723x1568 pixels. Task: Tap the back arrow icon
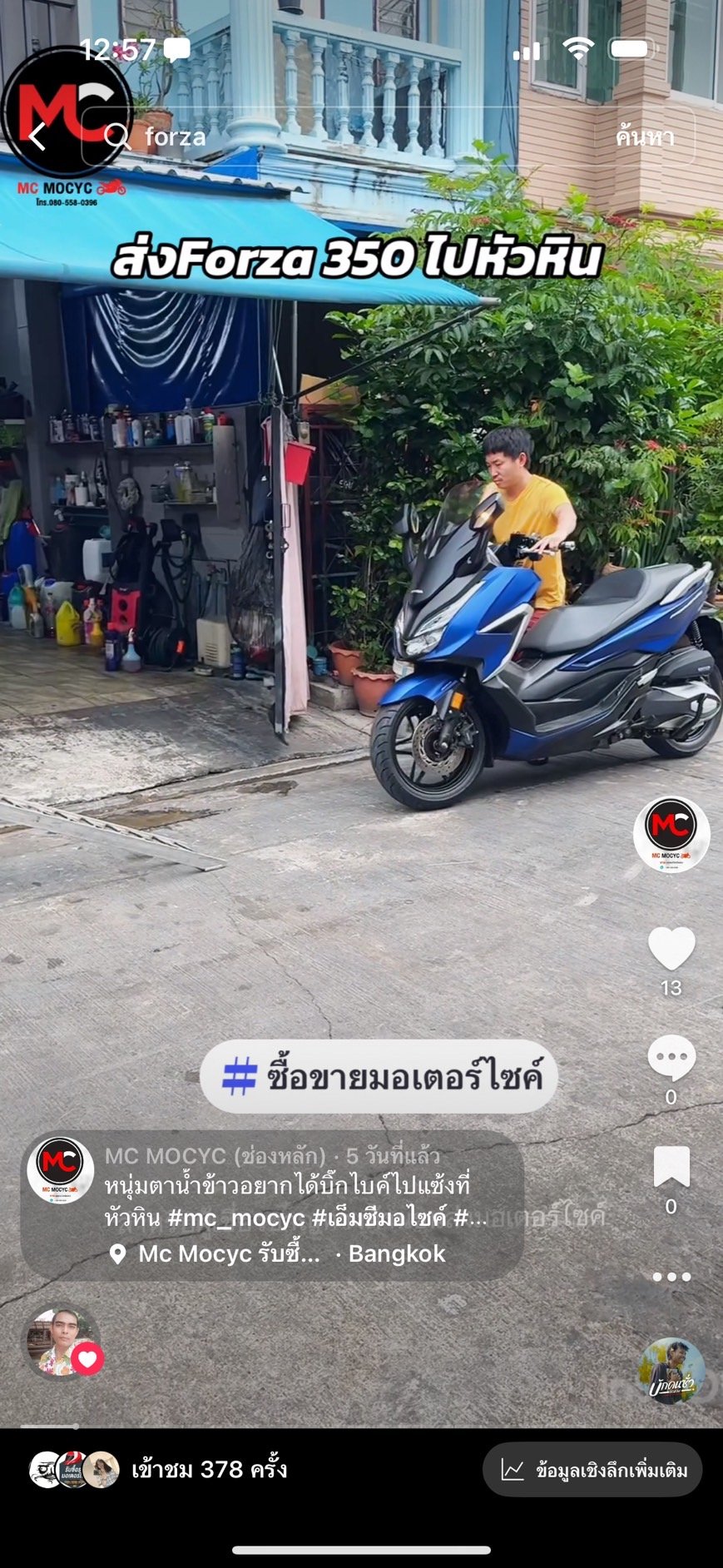37,136
